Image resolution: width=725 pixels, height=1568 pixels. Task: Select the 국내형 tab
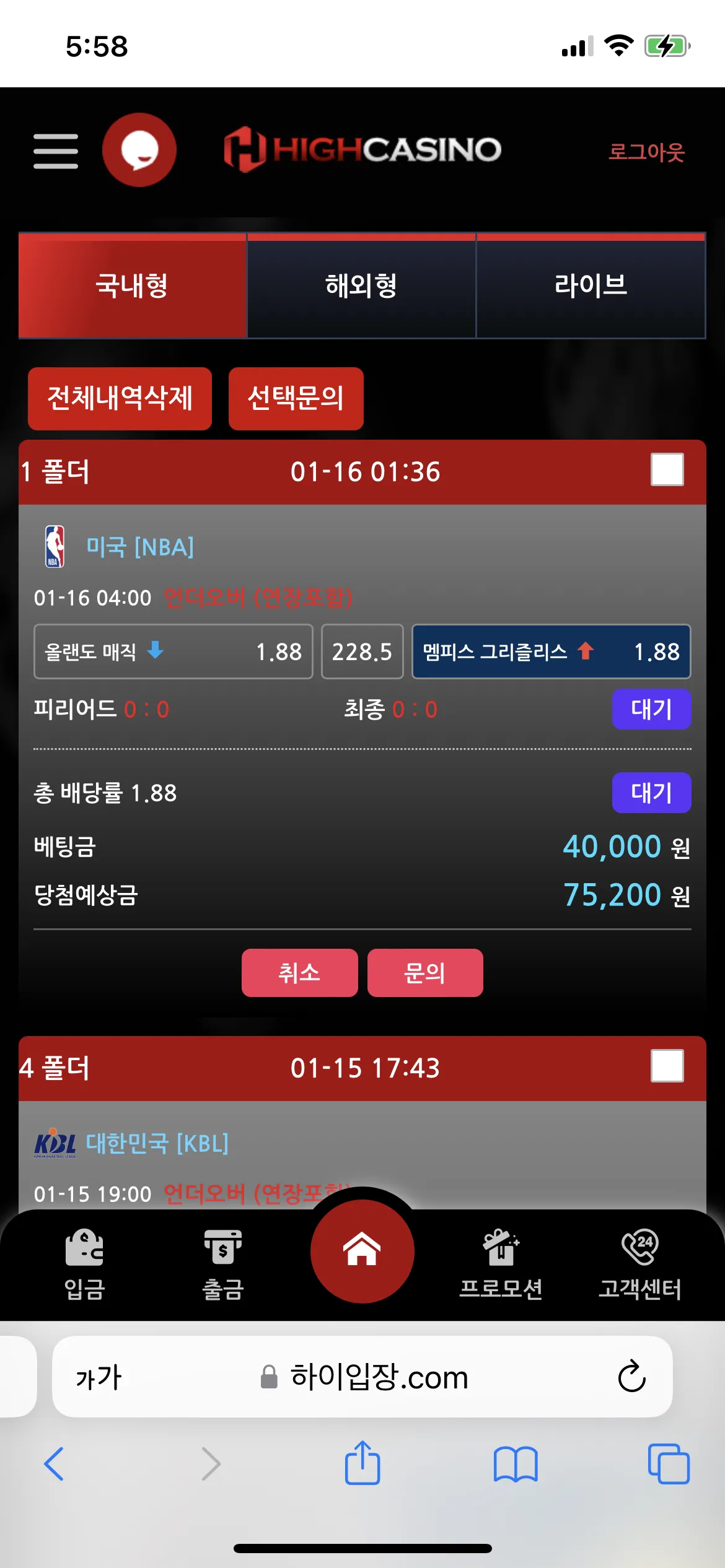[x=133, y=285]
